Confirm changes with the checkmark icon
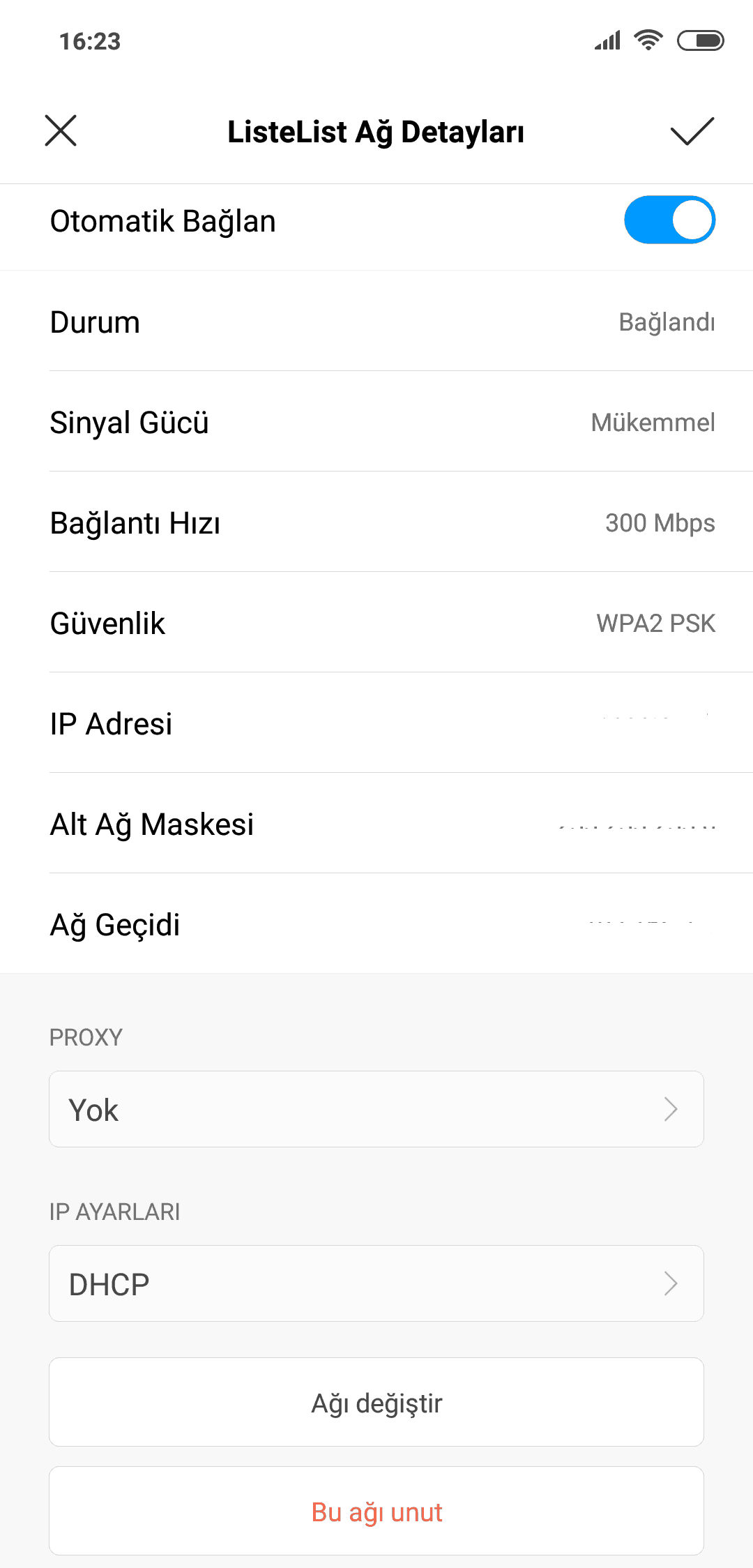 pos(692,131)
